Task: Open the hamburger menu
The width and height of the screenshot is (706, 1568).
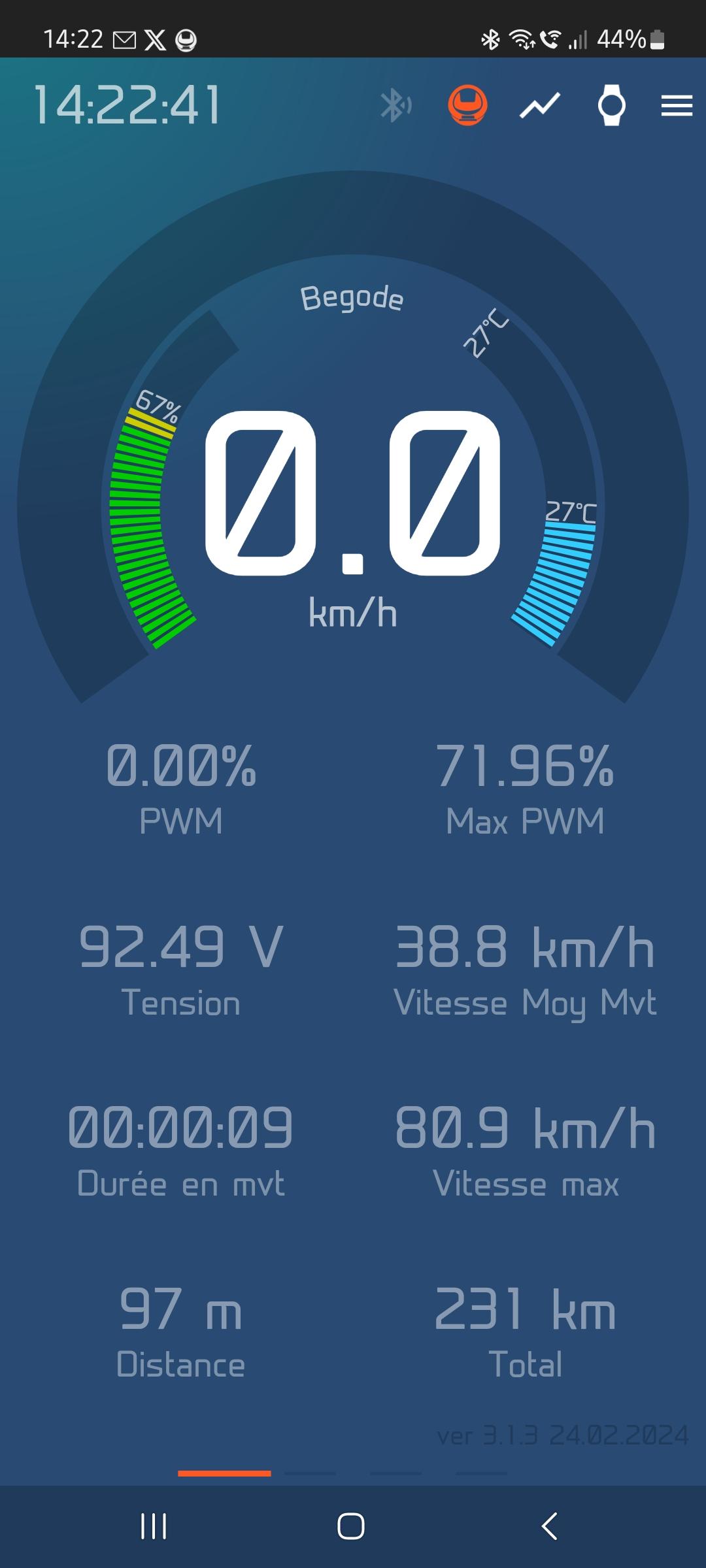Action: pyautogui.click(x=677, y=105)
